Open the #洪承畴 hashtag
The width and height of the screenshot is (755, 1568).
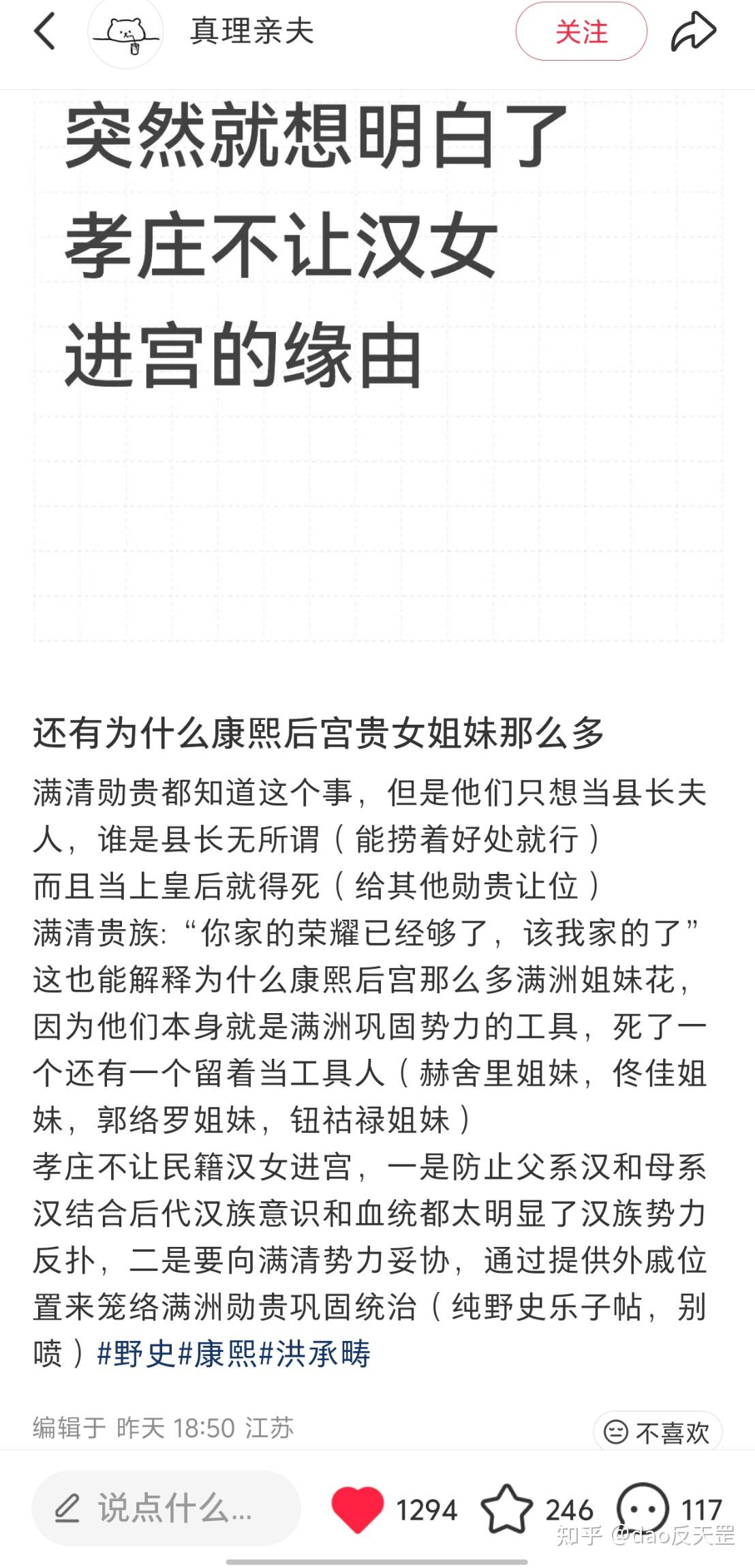tap(315, 1353)
